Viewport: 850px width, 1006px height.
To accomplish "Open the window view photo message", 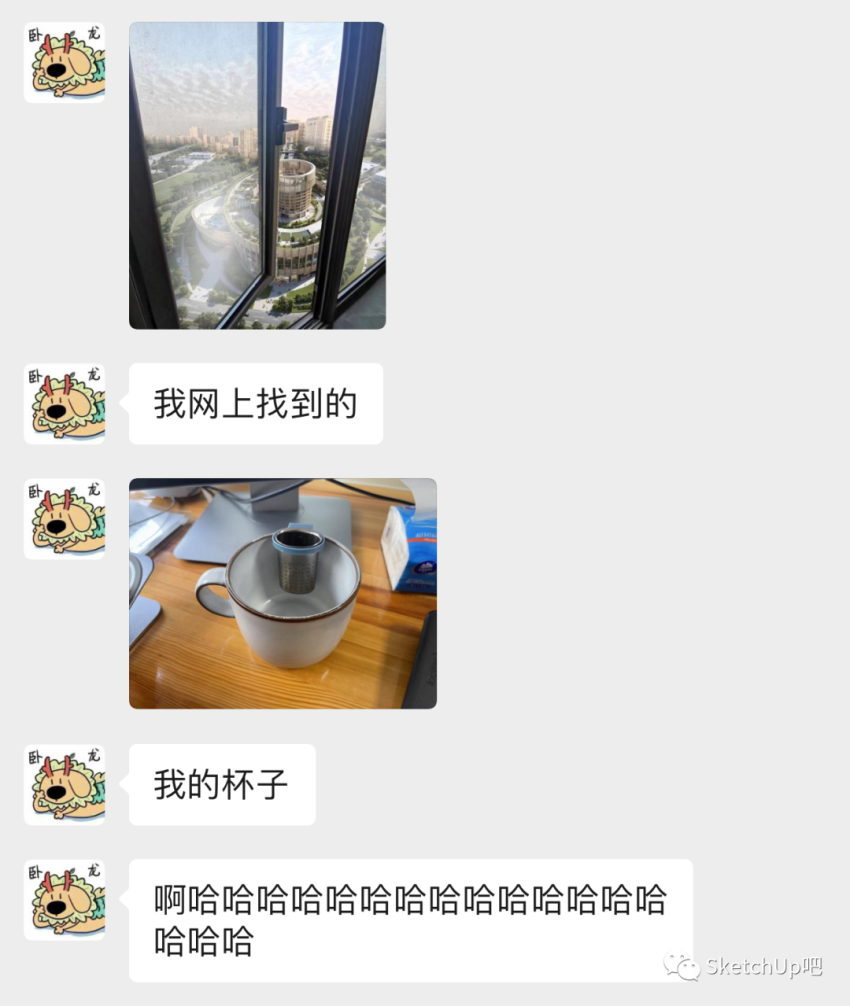I will point(257,175).
